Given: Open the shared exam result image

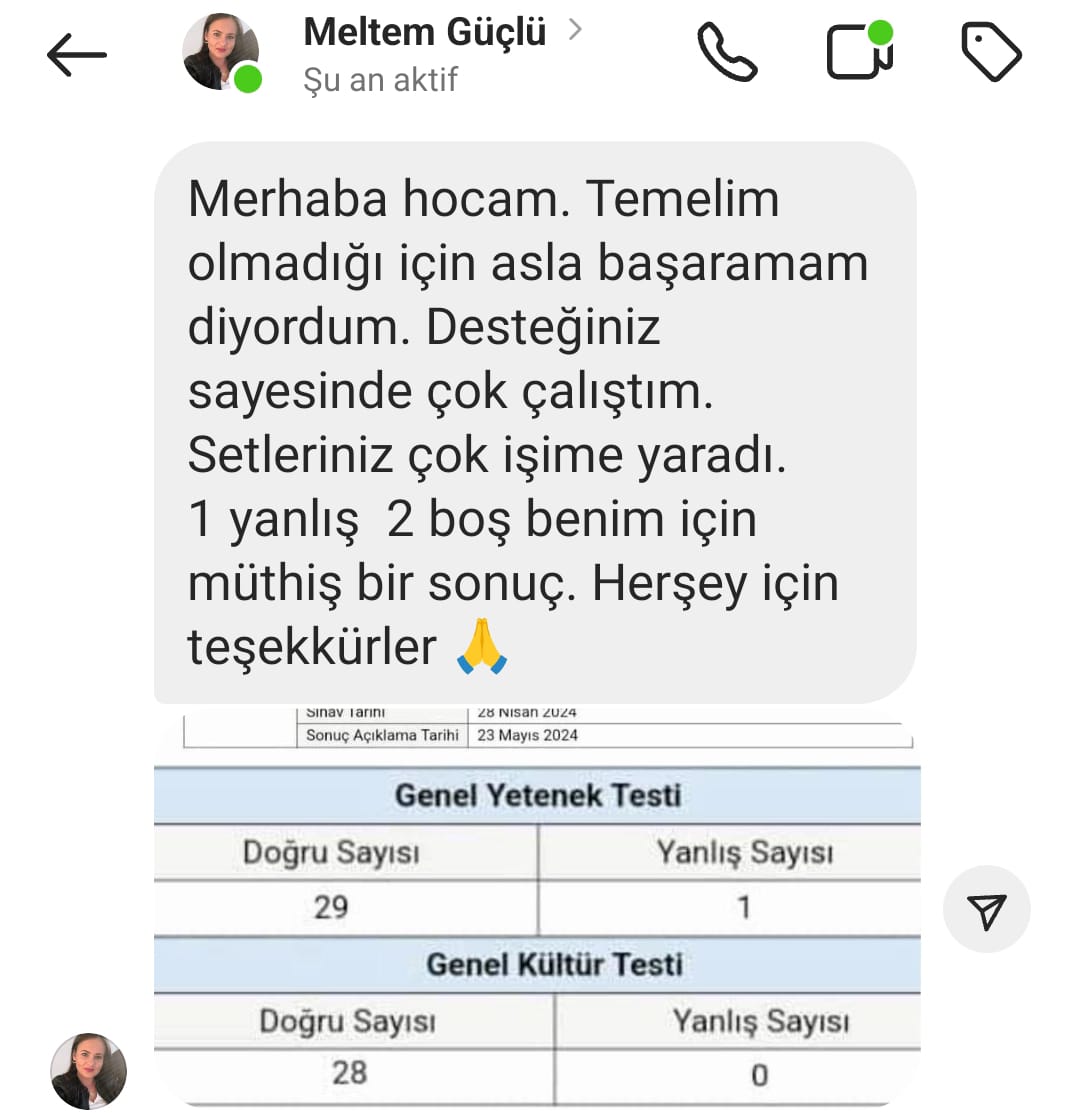Looking at the screenshot, I should pos(537,905).
